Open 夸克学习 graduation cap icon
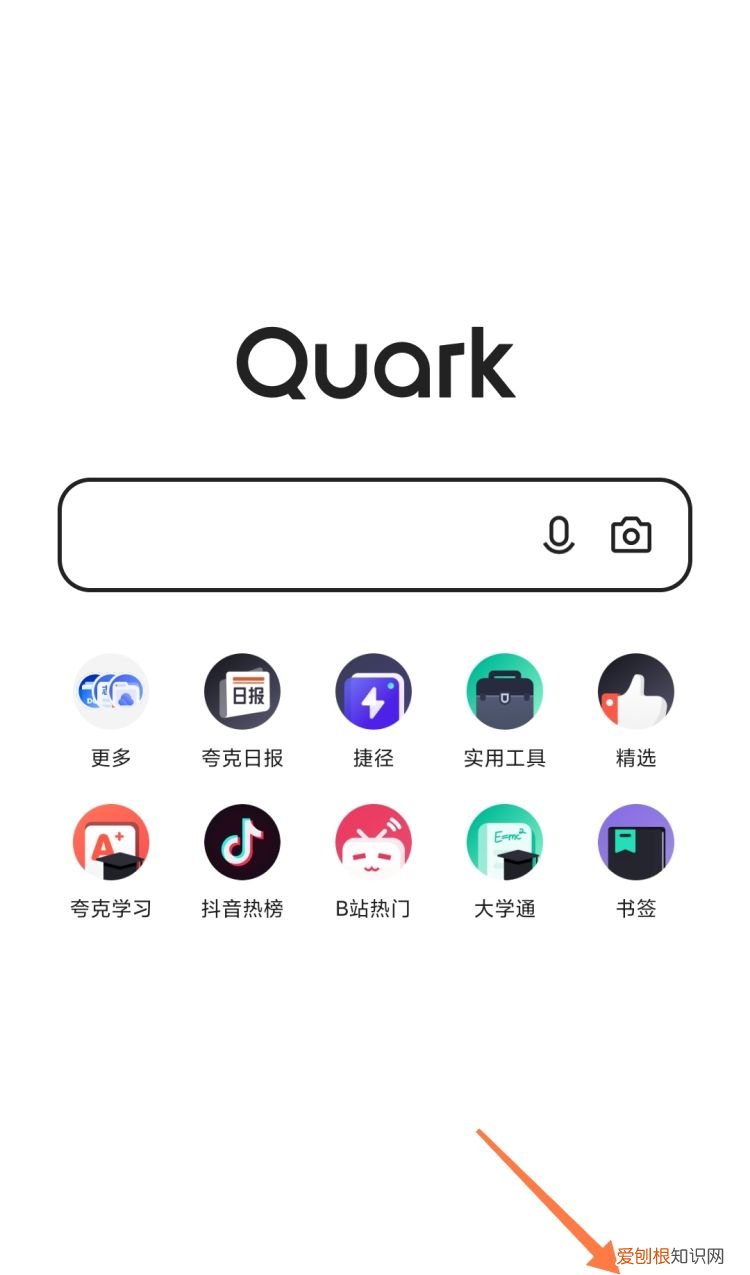The width and height of the screenshot is (750, 1275). click(110, 841)
